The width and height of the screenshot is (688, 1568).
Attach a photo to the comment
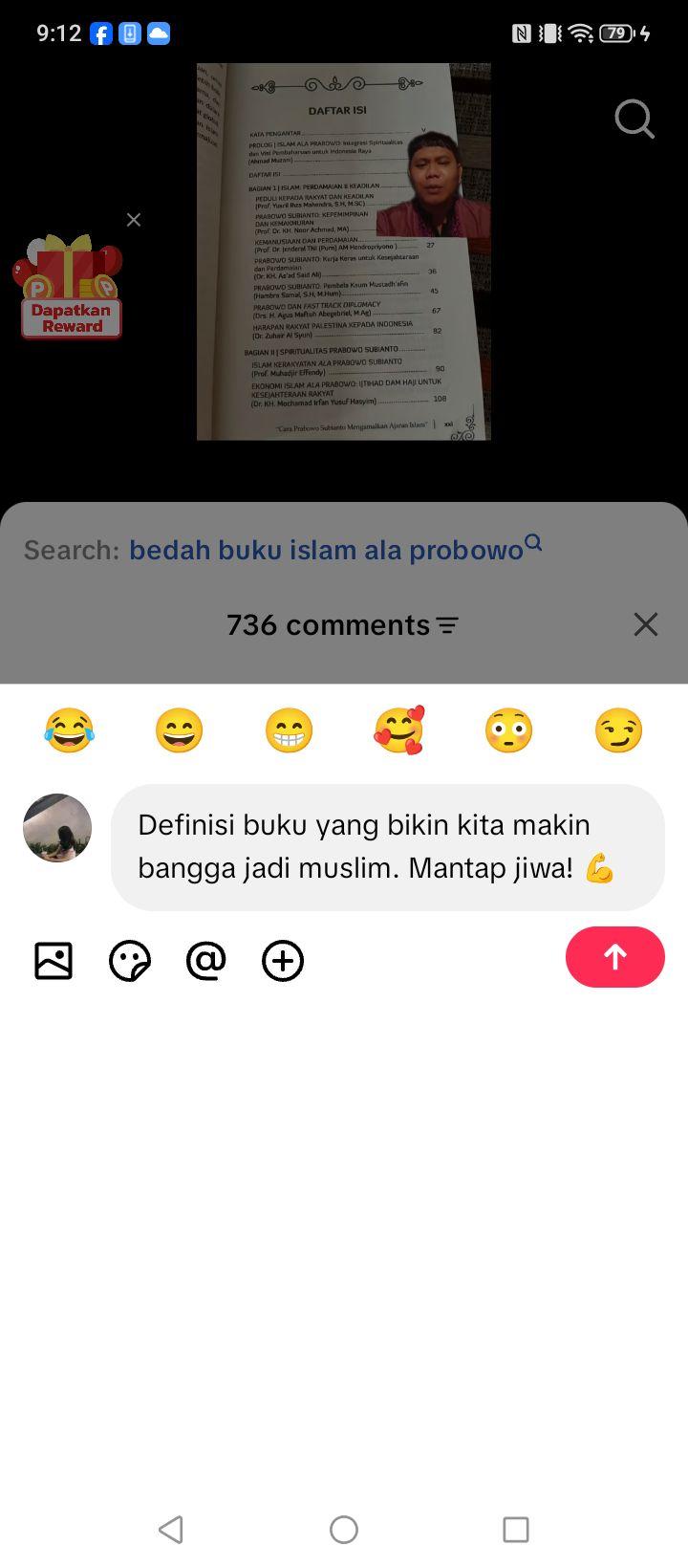54,961
